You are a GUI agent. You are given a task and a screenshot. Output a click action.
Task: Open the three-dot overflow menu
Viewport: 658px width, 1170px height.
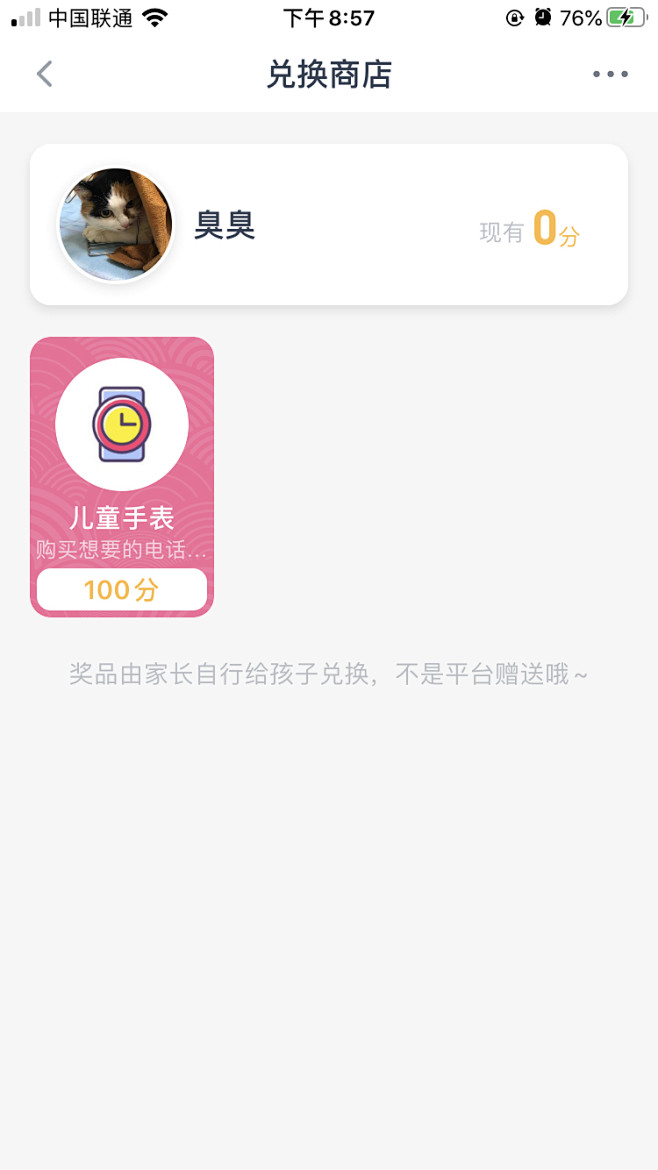[610, 74]
